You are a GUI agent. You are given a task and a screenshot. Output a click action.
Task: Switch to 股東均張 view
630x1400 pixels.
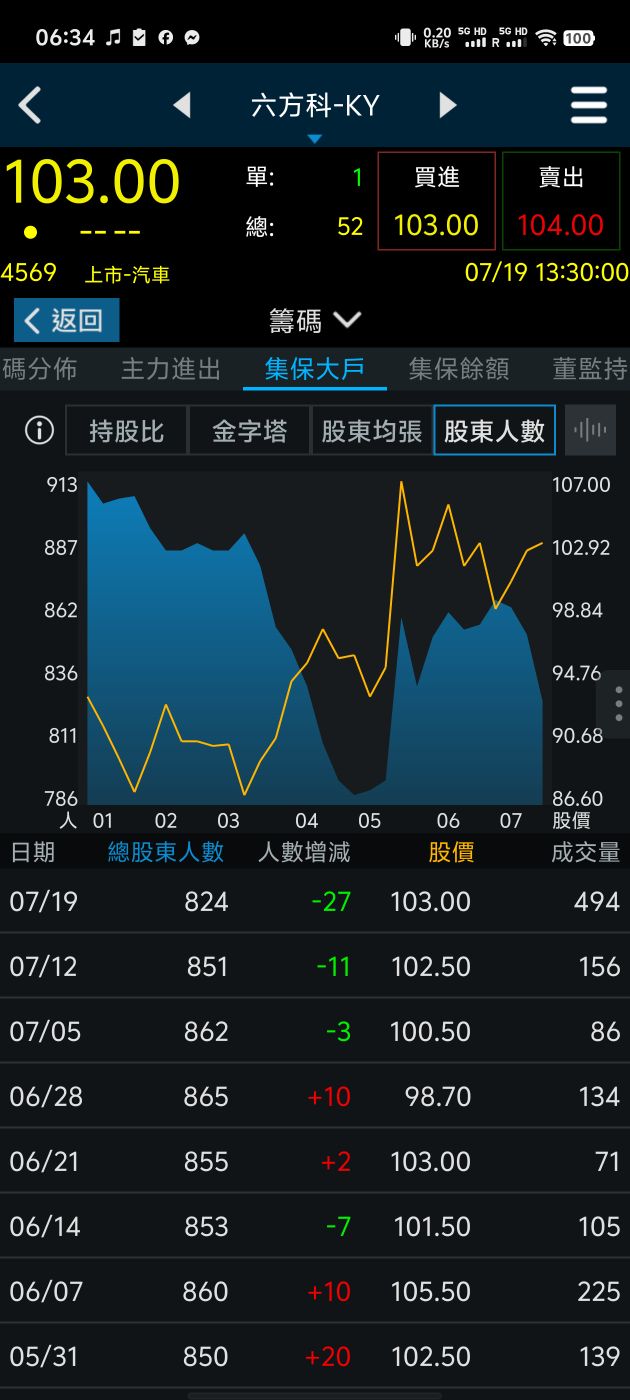point(372,430)
